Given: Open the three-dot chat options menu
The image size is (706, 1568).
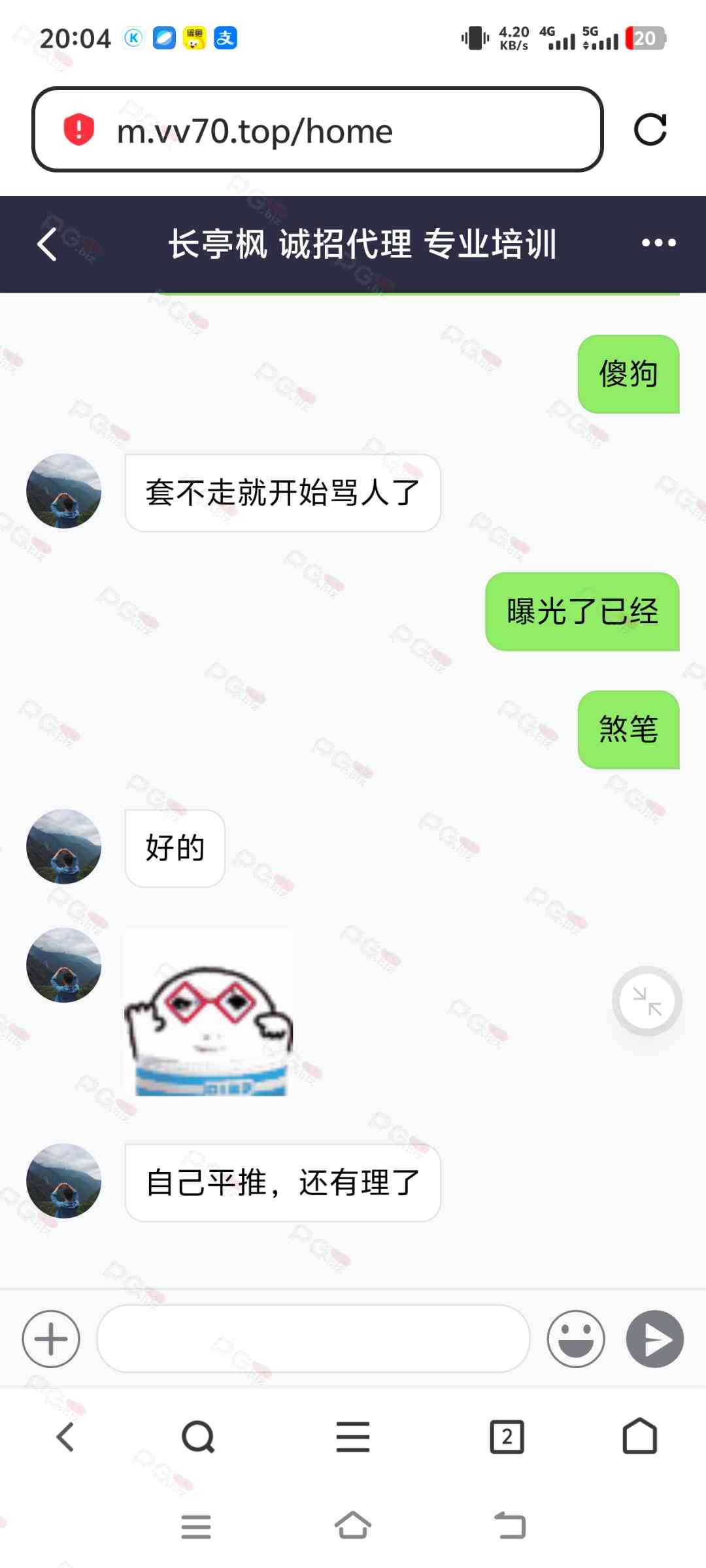Looking at the screenshot, I should pyautogui.click(x=658, y=243).
